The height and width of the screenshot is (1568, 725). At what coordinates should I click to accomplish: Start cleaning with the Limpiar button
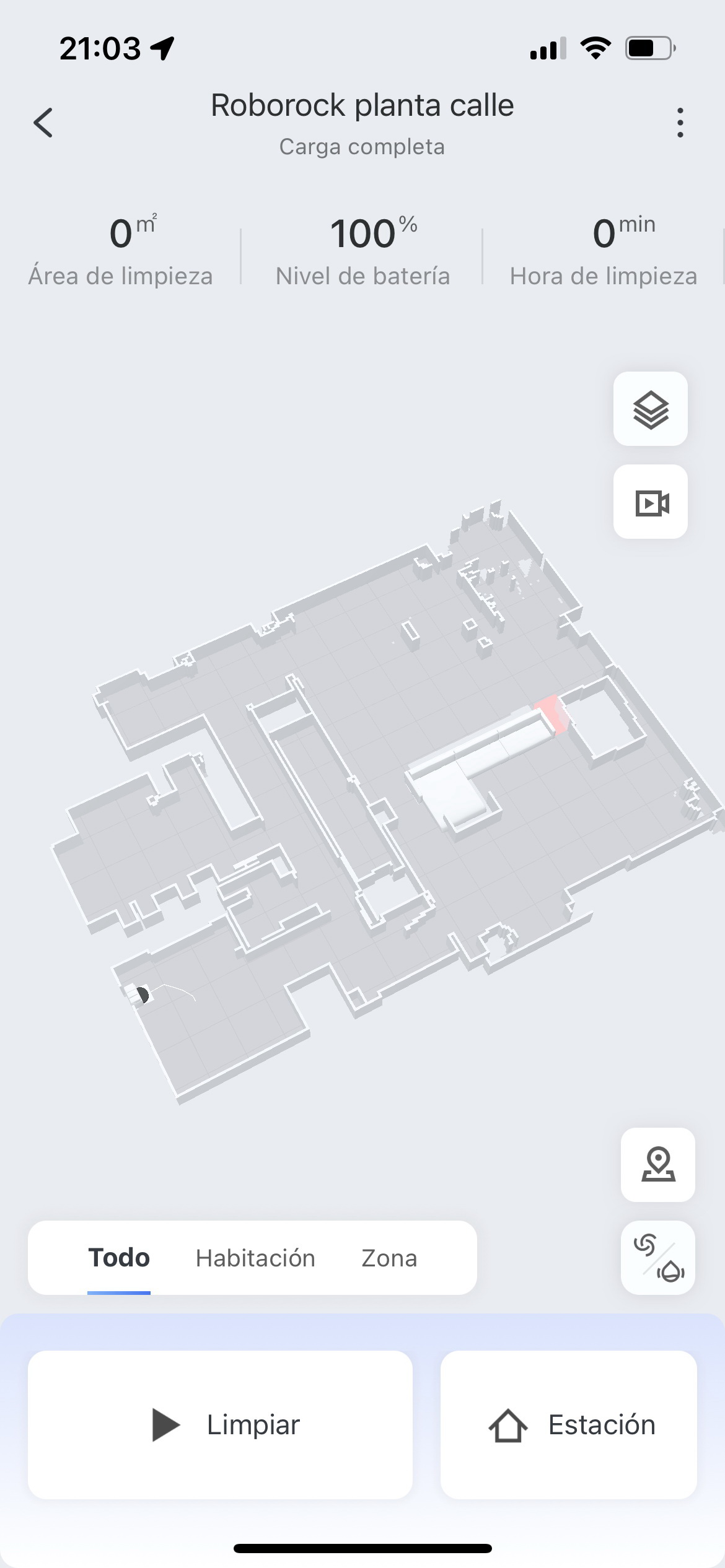220,1424
